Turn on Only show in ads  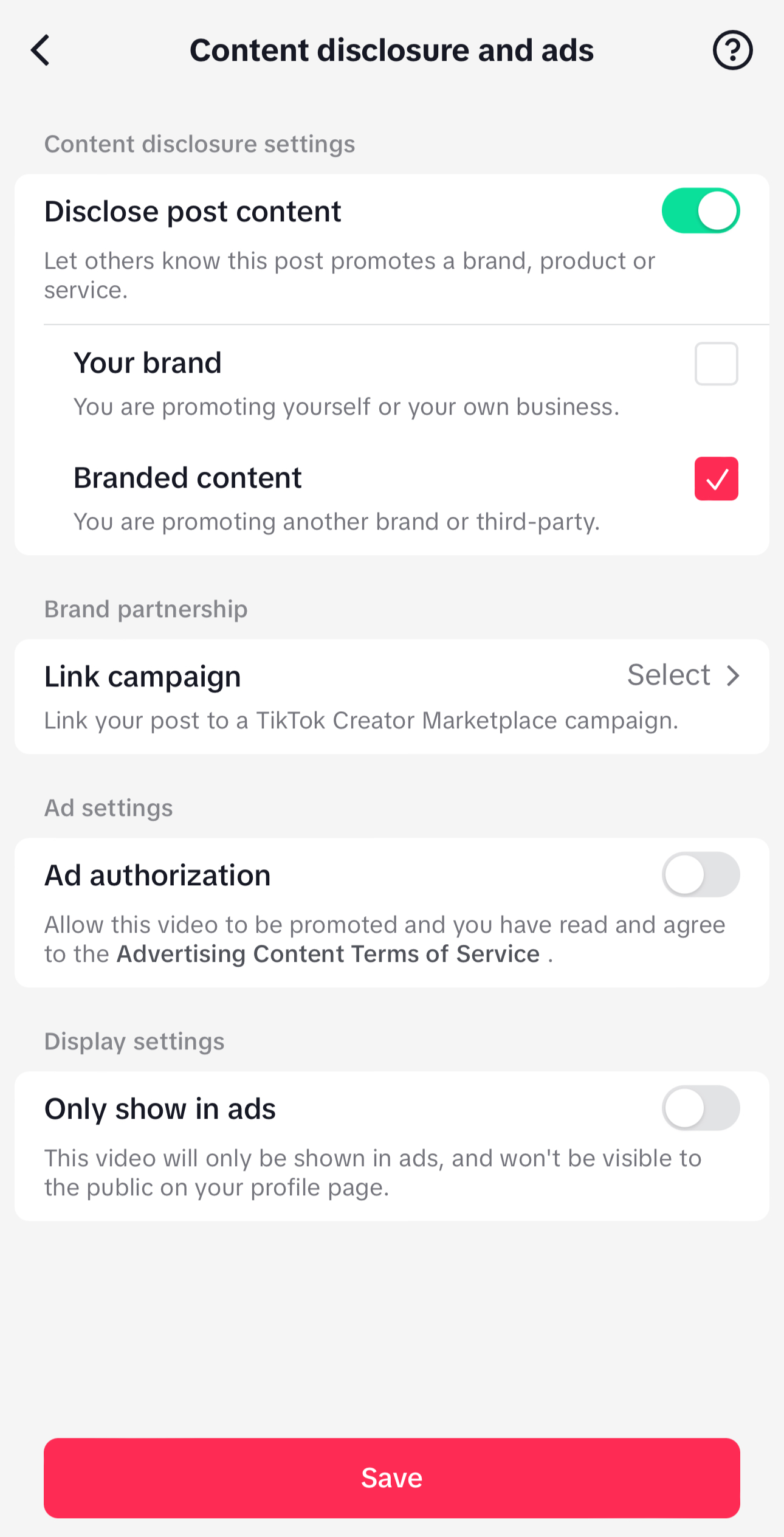click(x=700, y=1108)
